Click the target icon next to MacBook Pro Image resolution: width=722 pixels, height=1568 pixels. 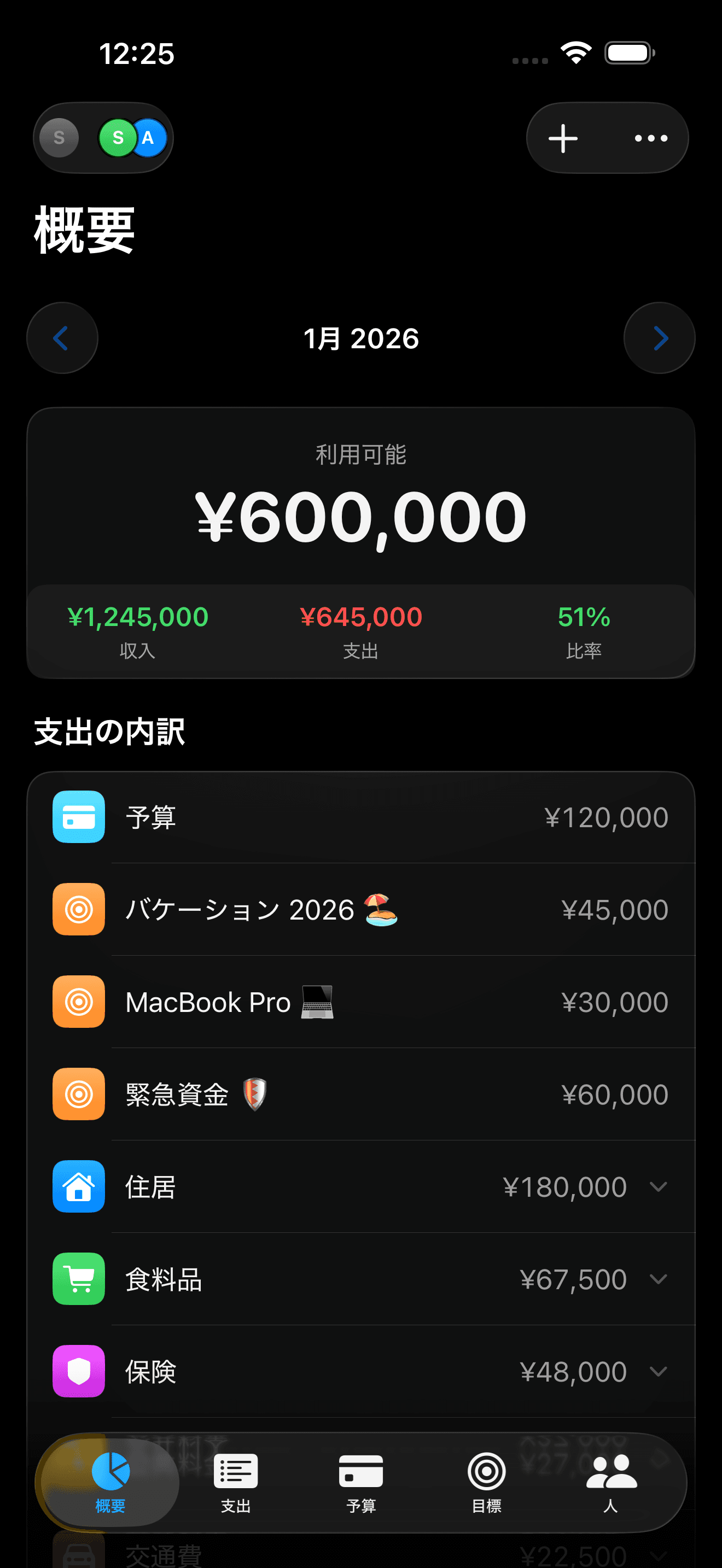pyautogui.click(x=78, y=1002)
